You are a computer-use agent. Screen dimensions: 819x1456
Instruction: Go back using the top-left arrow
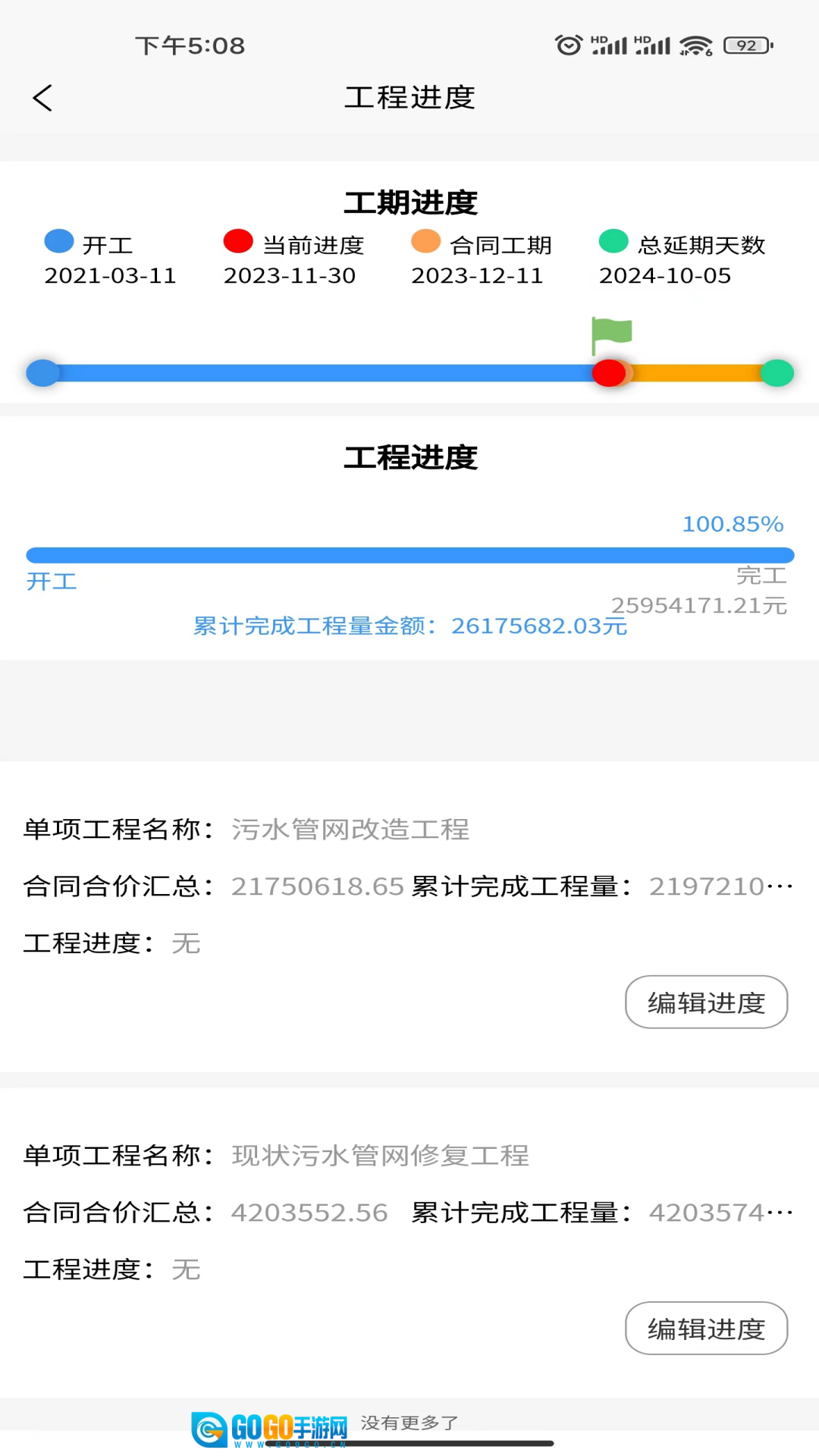coord(42,98)
